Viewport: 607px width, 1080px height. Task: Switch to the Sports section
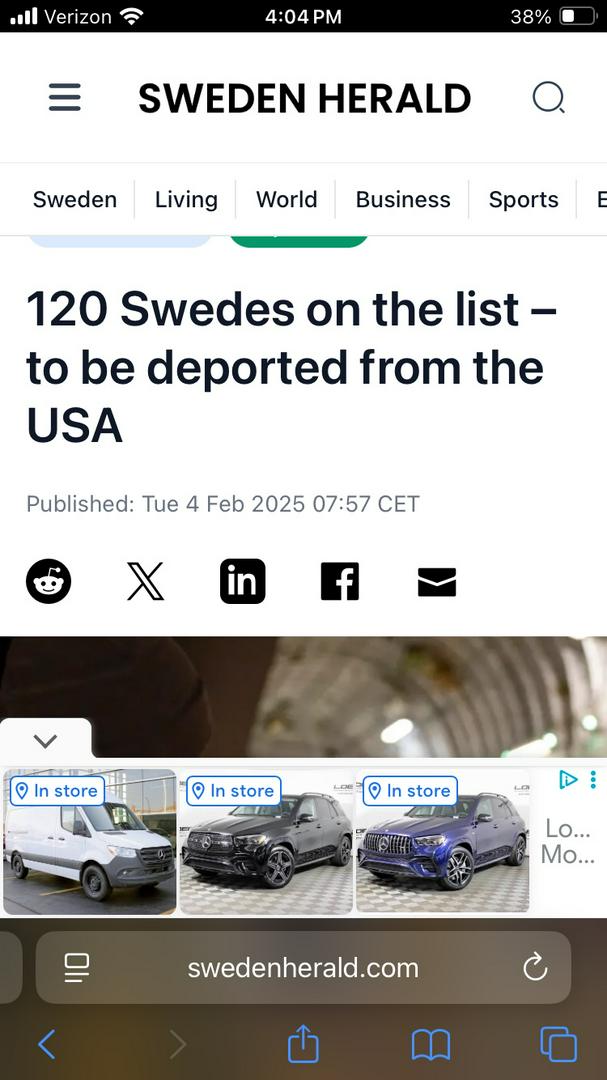pos(523,199)
